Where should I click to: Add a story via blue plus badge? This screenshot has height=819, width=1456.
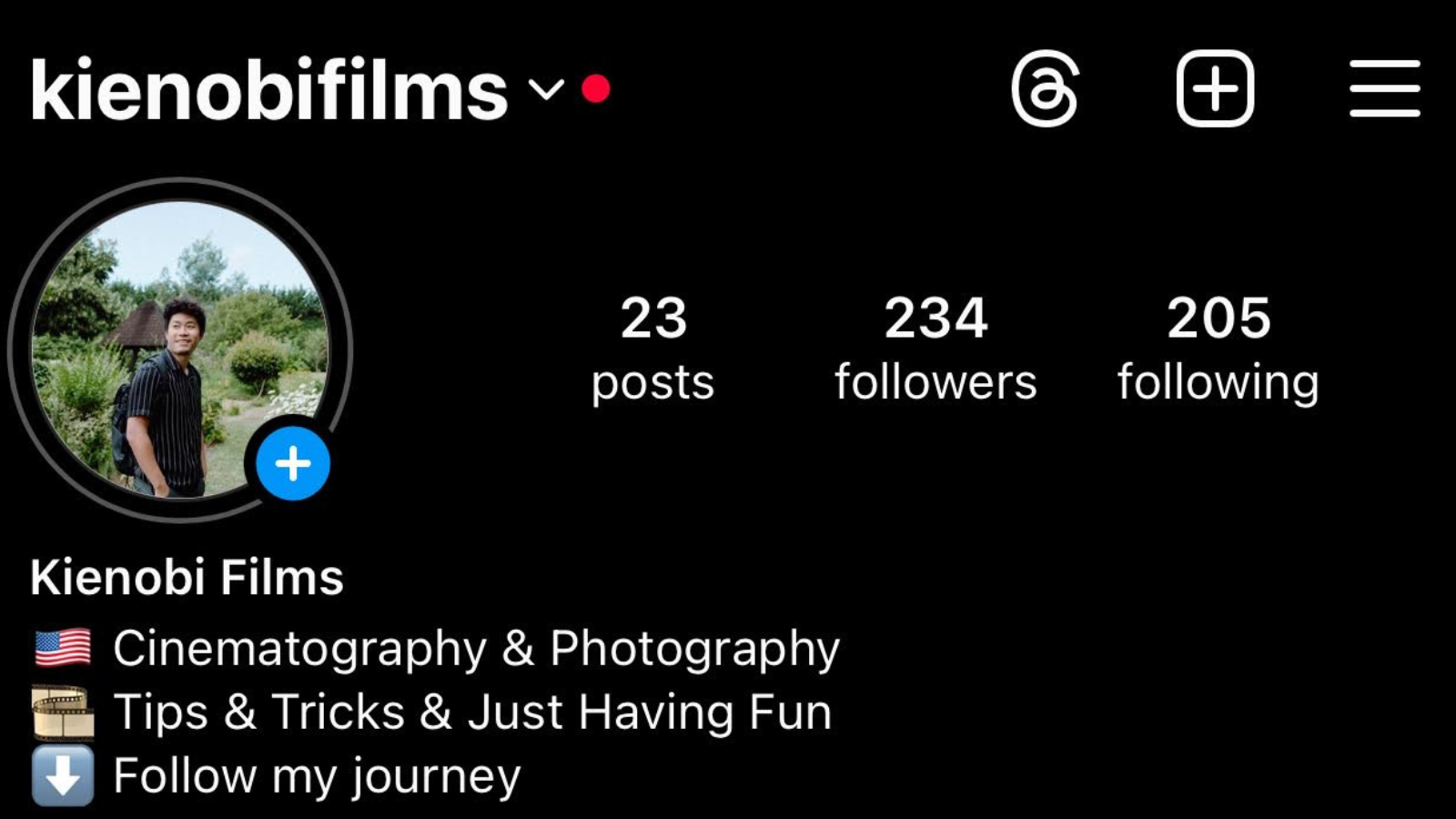pos(293,464)
